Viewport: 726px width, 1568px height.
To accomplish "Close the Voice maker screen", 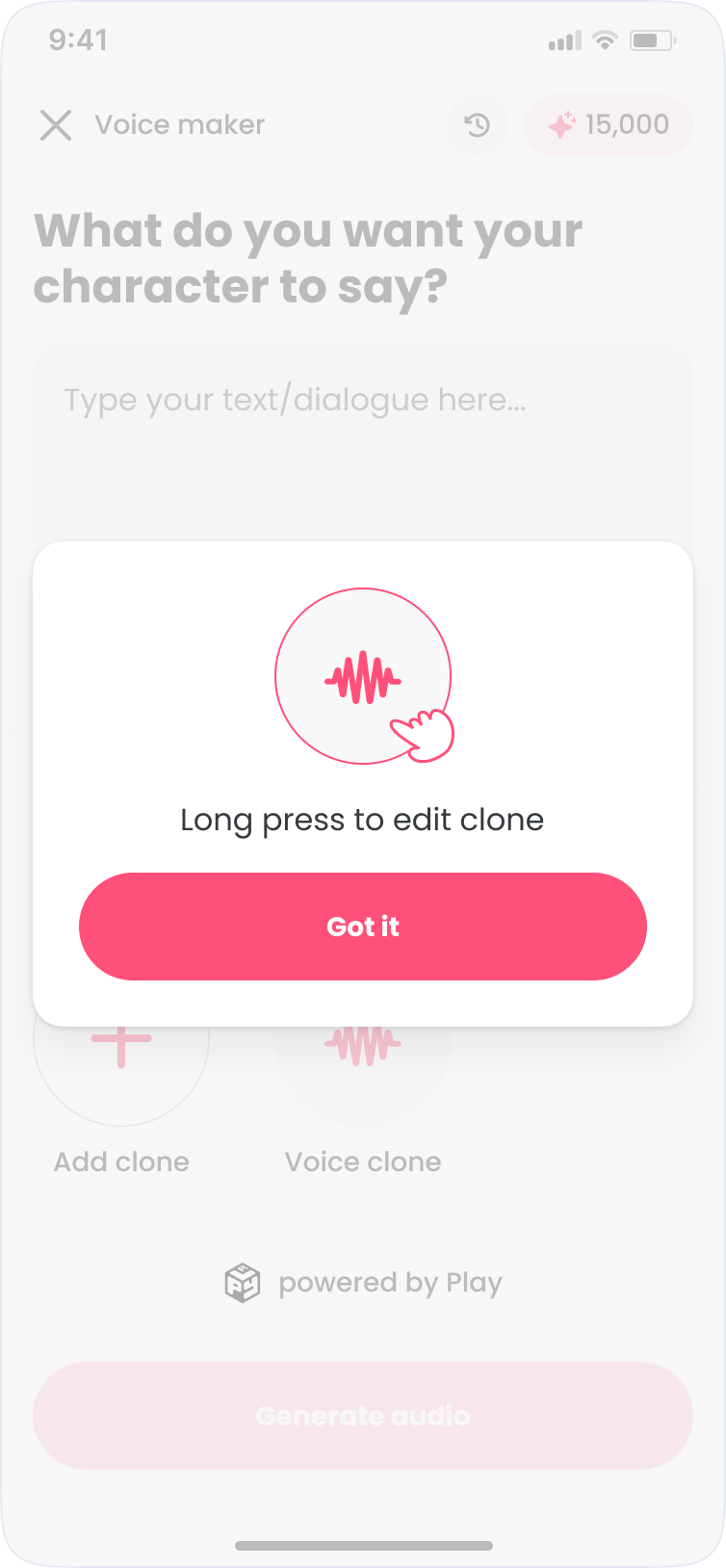I will (56, 125).
